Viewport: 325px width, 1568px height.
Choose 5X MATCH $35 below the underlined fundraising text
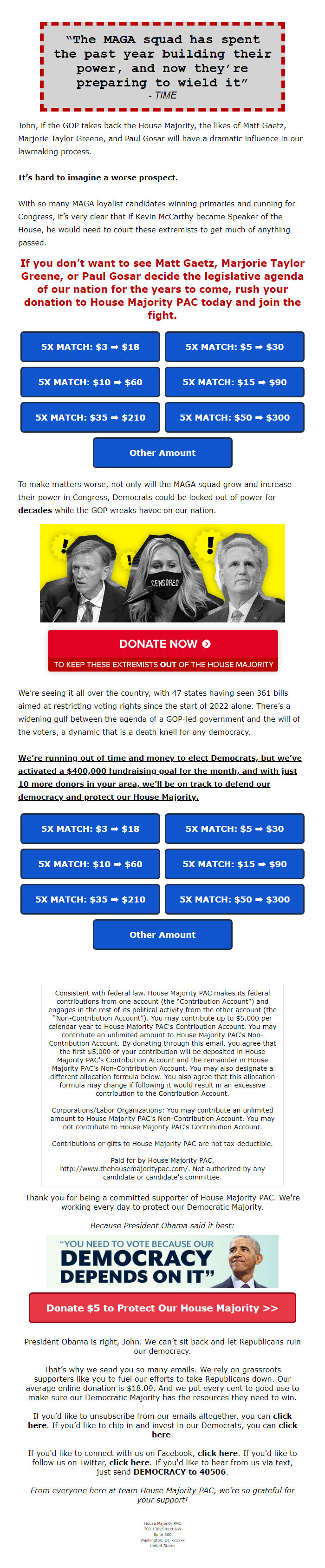click(90, 899)
